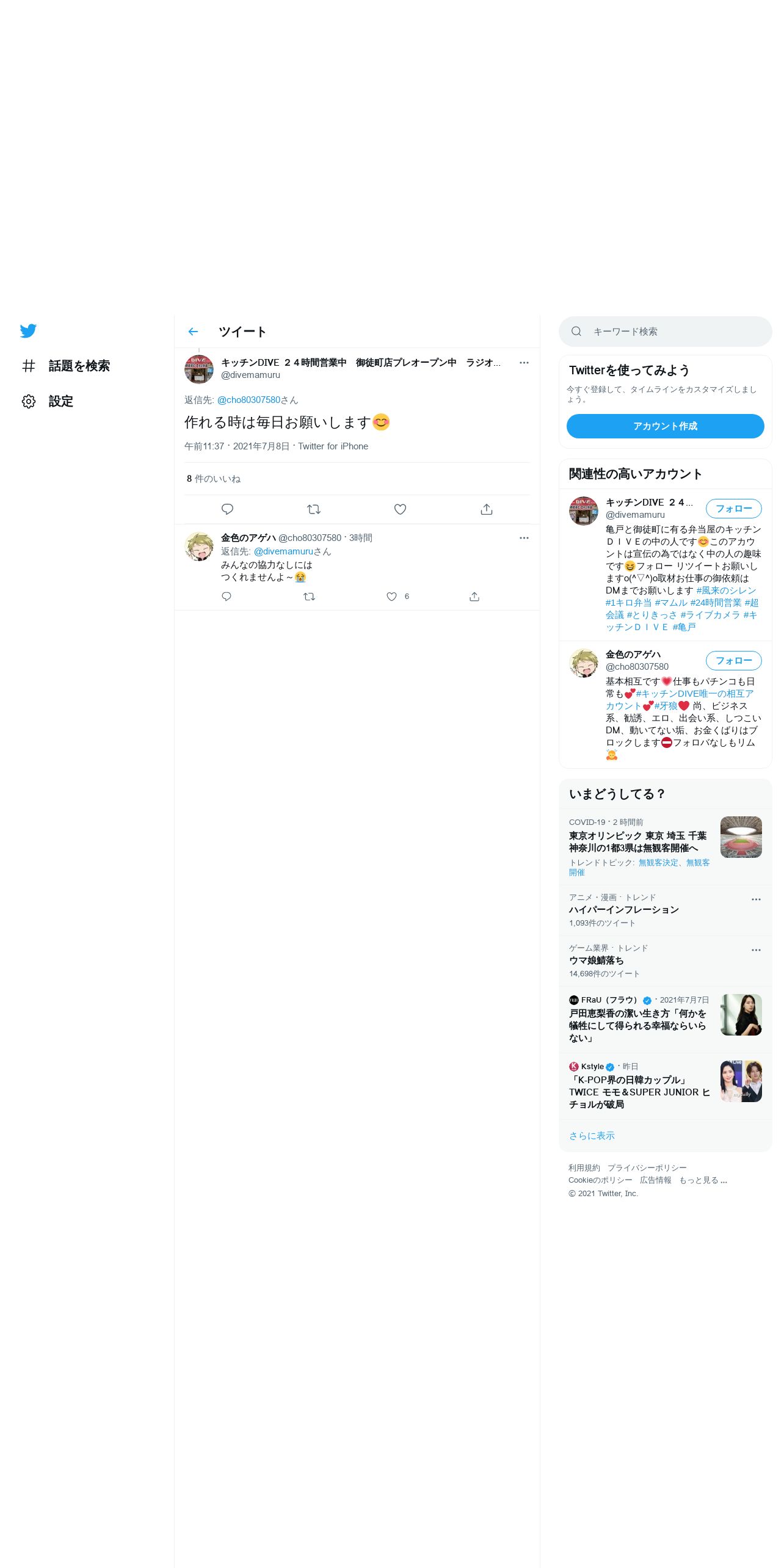This screenshot has height=1568, width=784.
Task: Share the main tweet by @divemamuru
Action: click(x=487, y=509)
